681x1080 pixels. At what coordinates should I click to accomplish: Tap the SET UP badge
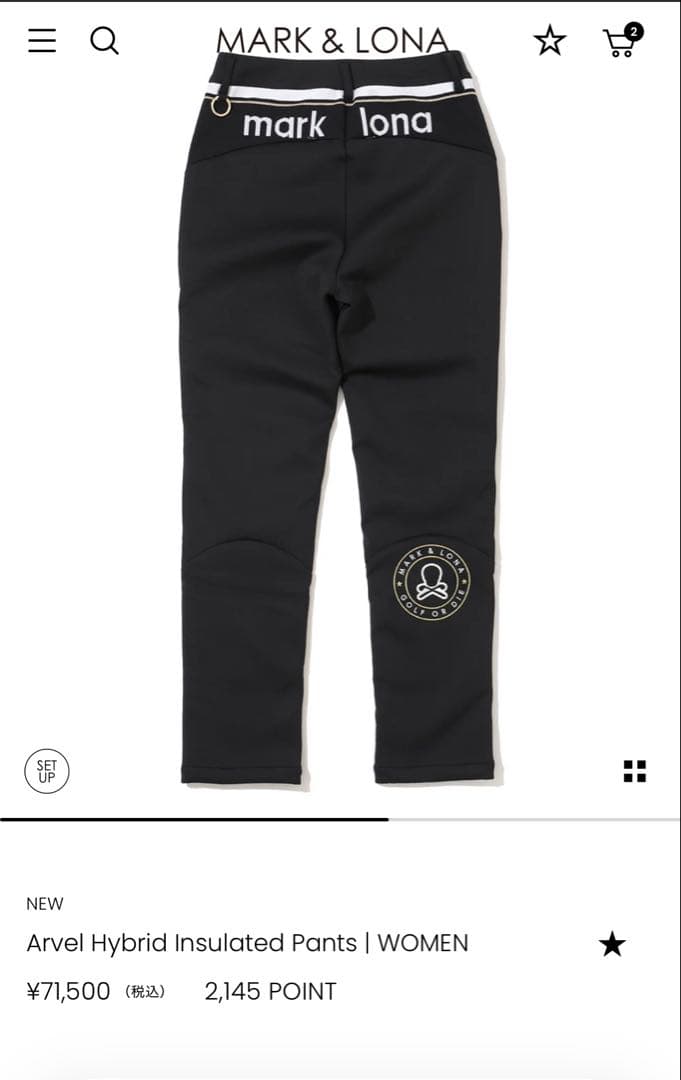point(47,771)
